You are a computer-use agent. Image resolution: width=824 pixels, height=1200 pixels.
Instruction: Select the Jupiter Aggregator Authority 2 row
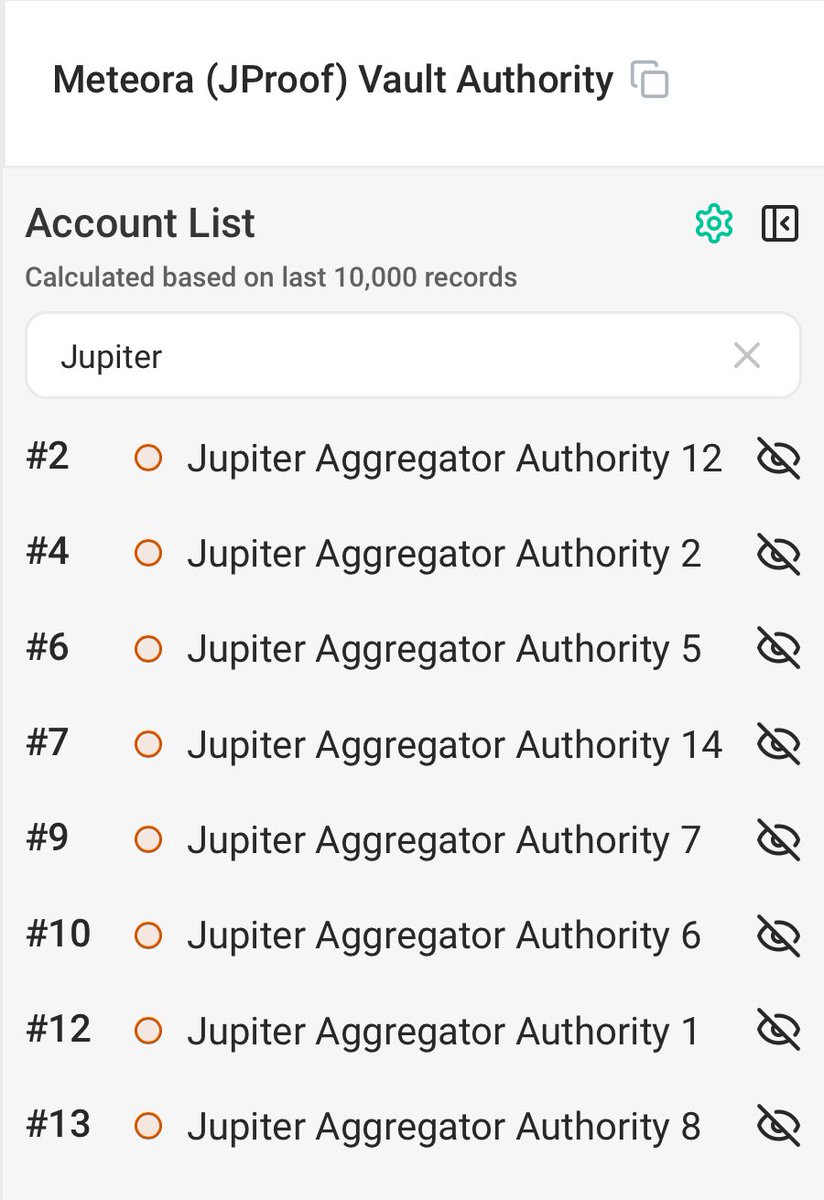click(444, 554)
